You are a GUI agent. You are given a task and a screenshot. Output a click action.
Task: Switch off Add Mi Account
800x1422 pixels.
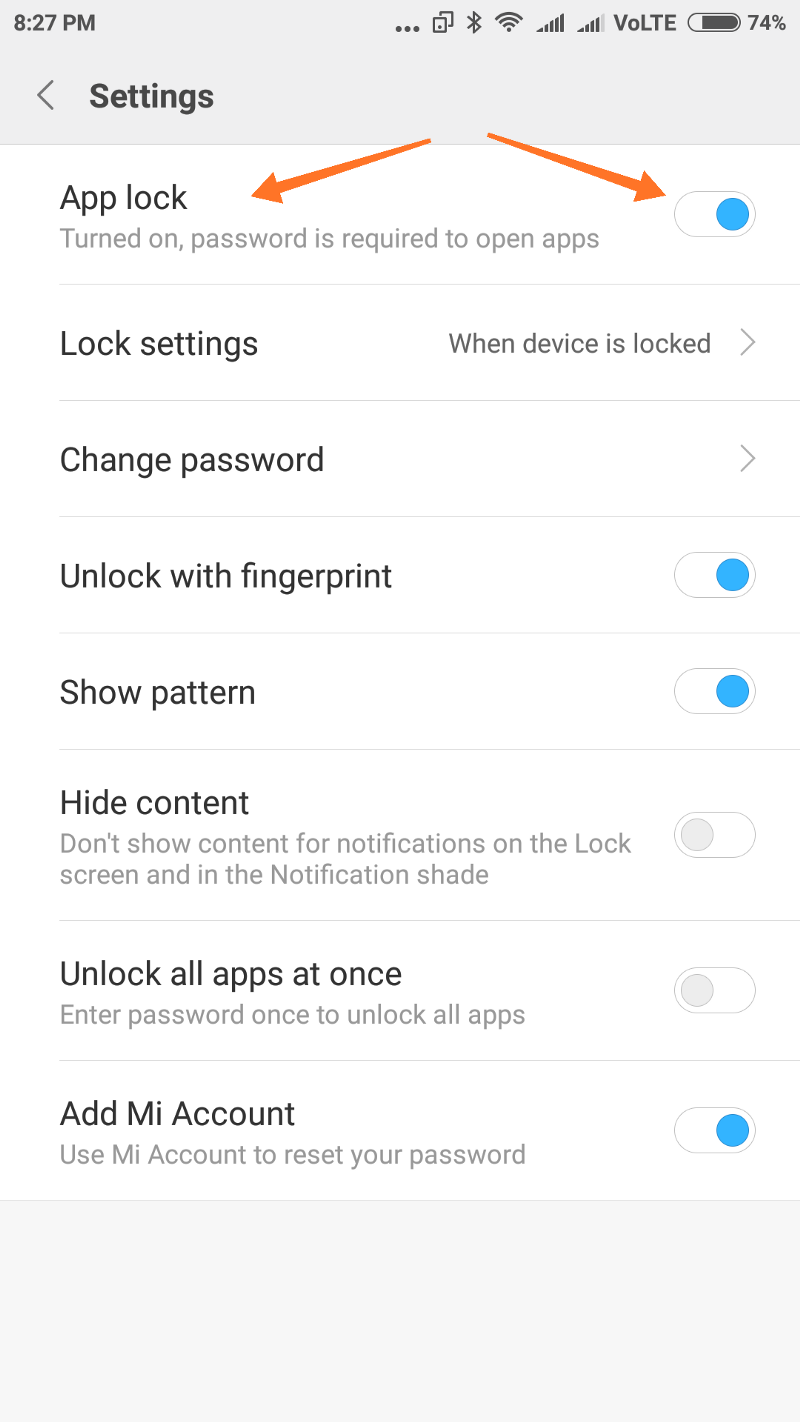click(x=714, y=1131)
